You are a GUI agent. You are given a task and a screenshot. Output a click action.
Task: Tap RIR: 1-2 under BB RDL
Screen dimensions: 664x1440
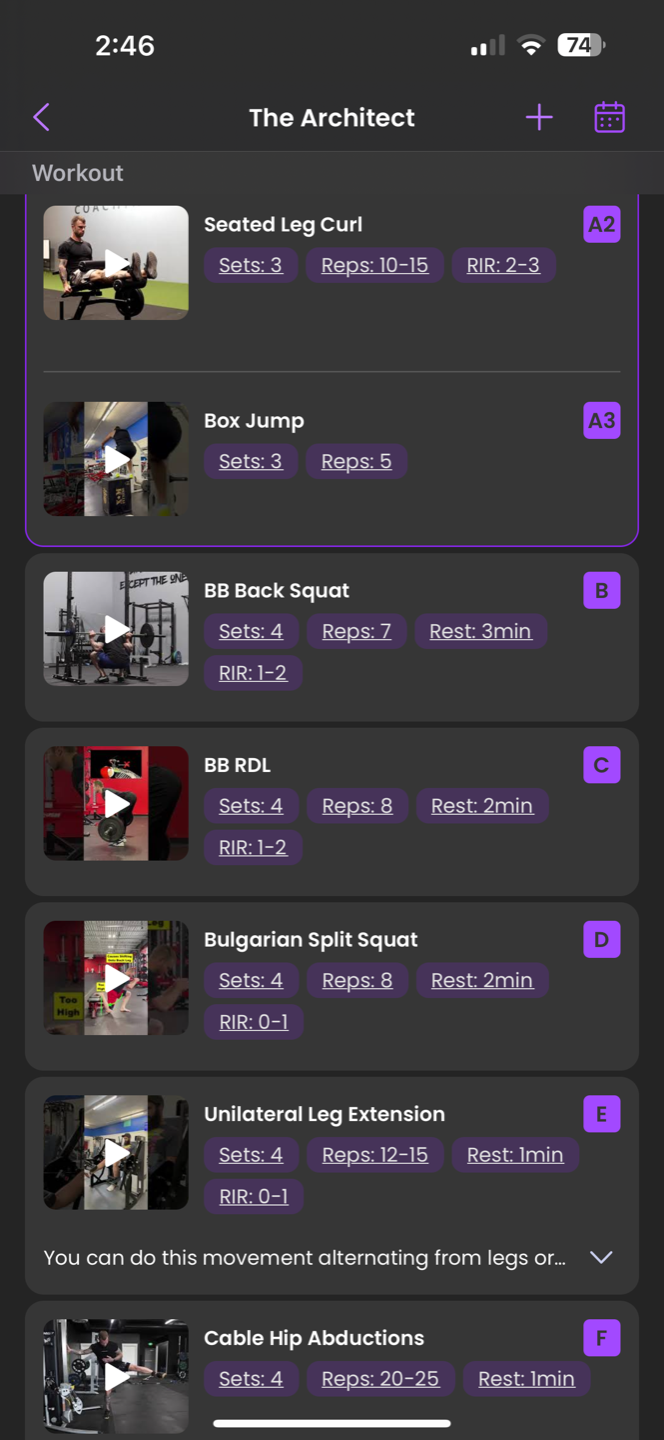[x=253, y=848]
